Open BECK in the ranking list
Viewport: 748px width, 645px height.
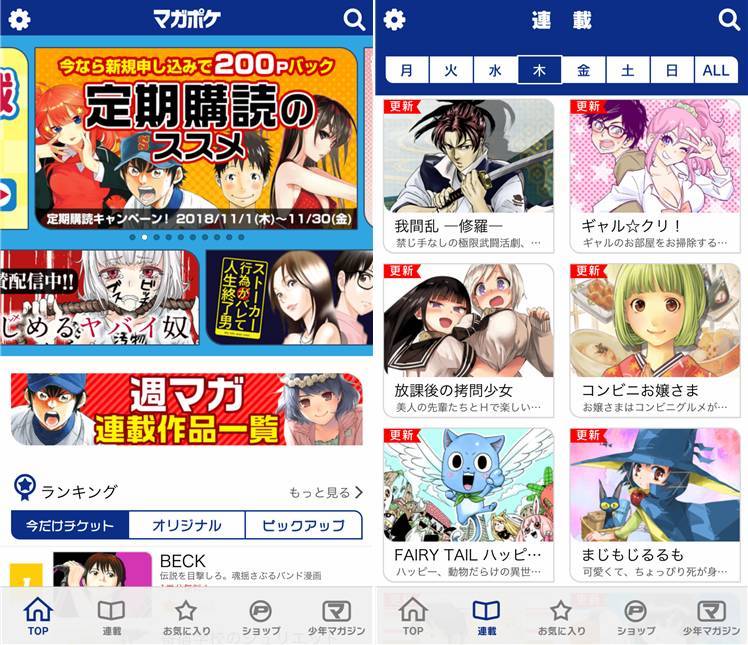pyautogui.click(x=183, y=561)
